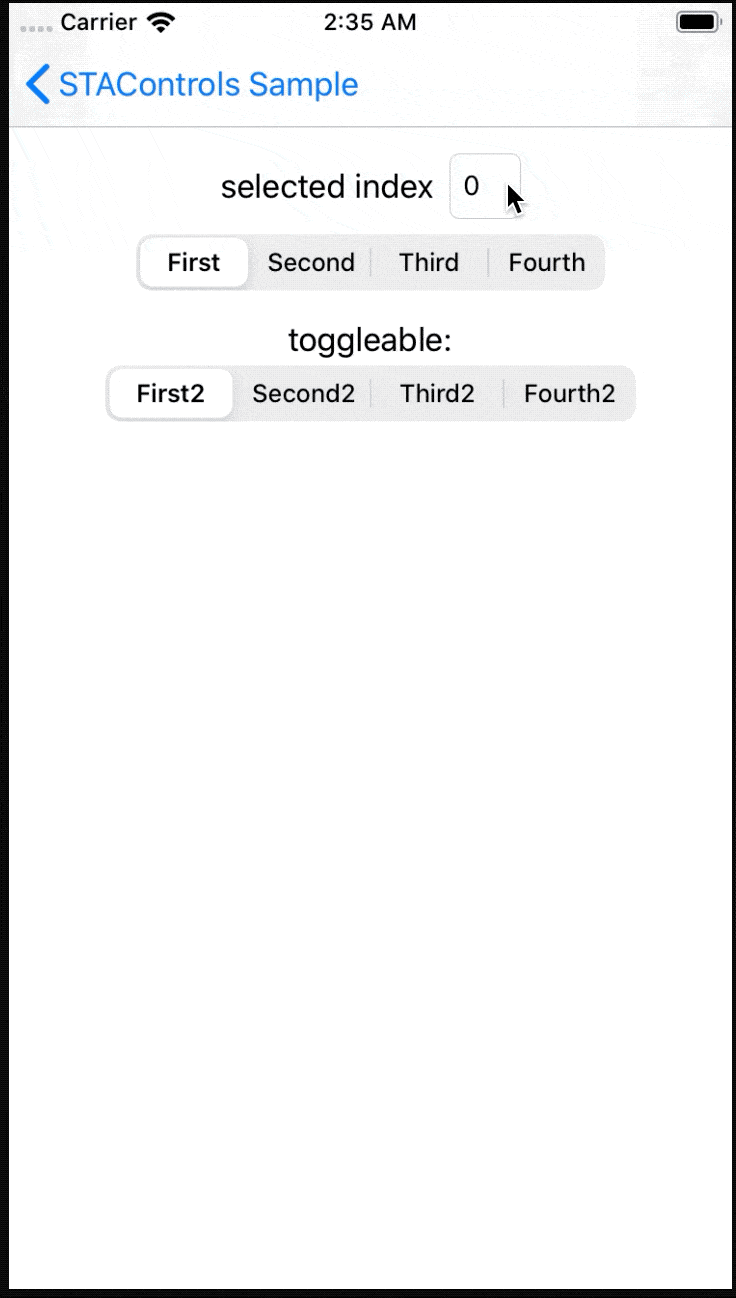736x1298 pixels.
Task: Switch to the Fourth segment
Action: point(546,263)
